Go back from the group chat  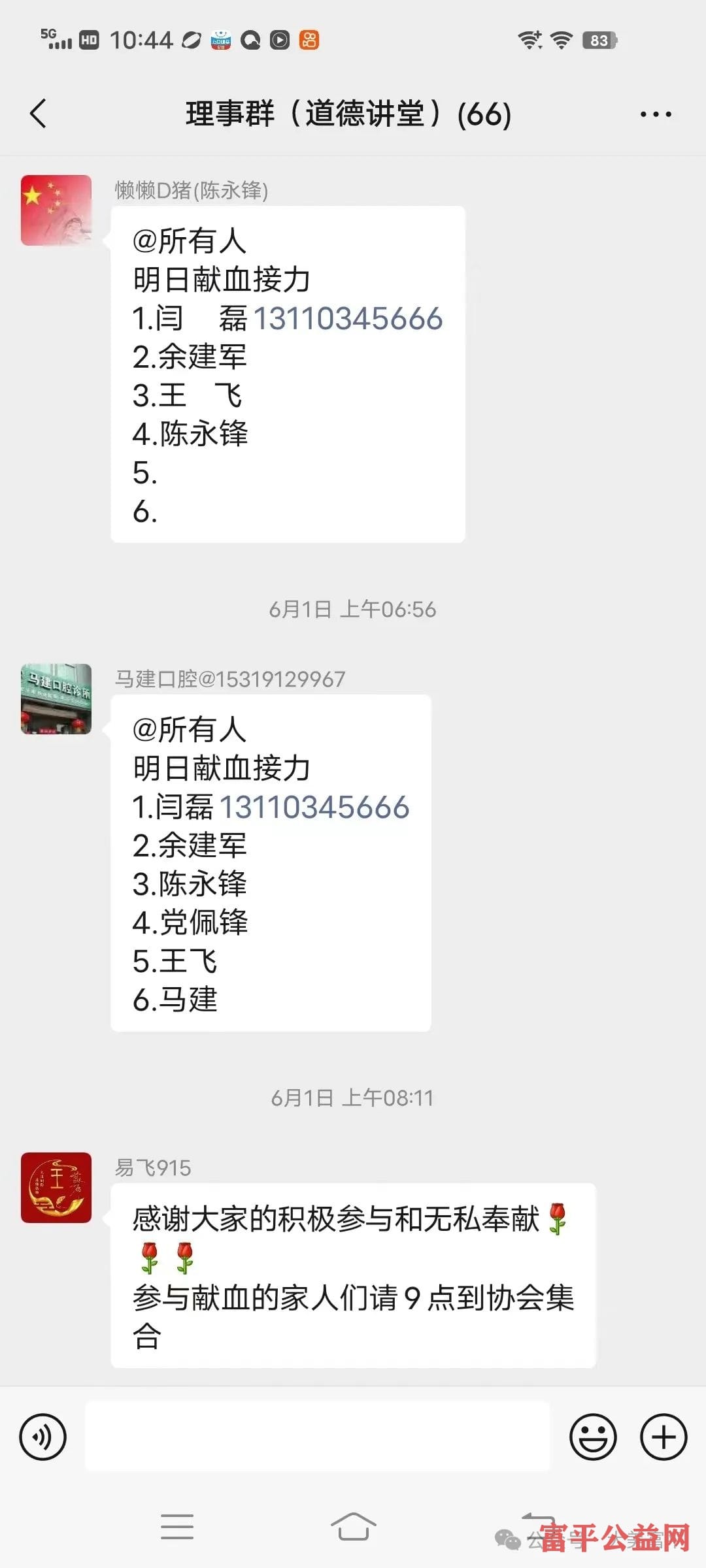coord(39,114)
